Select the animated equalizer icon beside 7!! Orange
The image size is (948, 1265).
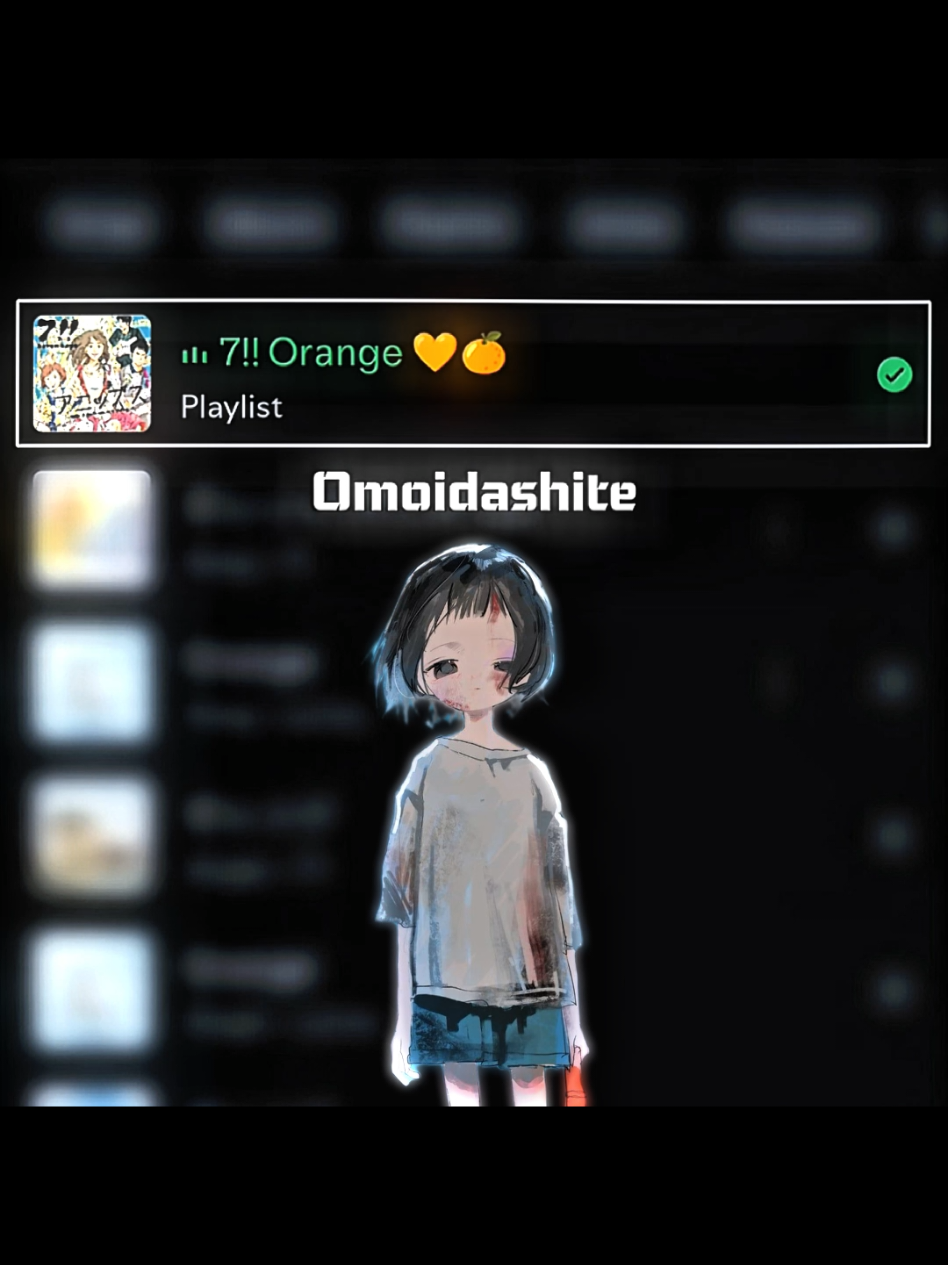[x=196, y=354]
